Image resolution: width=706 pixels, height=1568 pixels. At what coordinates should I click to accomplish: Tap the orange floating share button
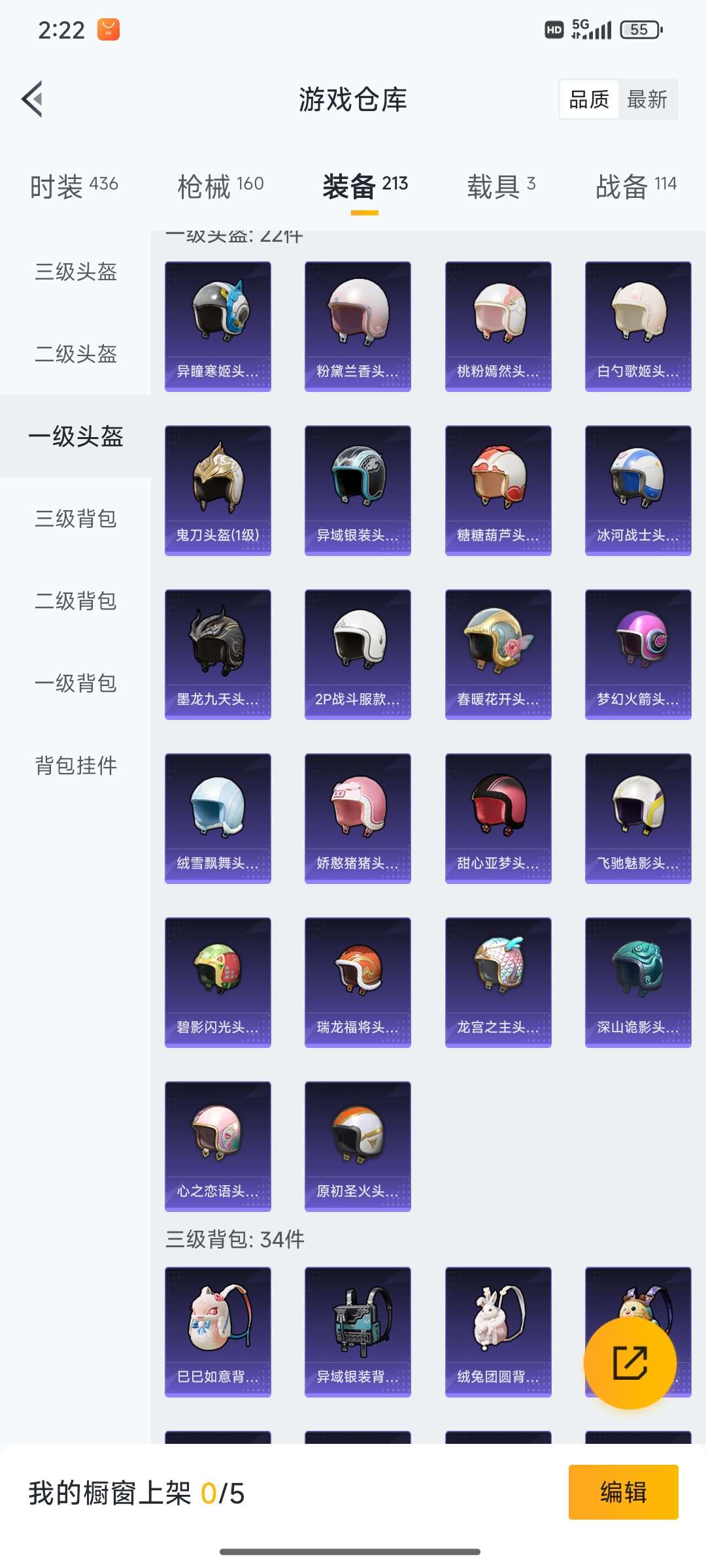630,1363
